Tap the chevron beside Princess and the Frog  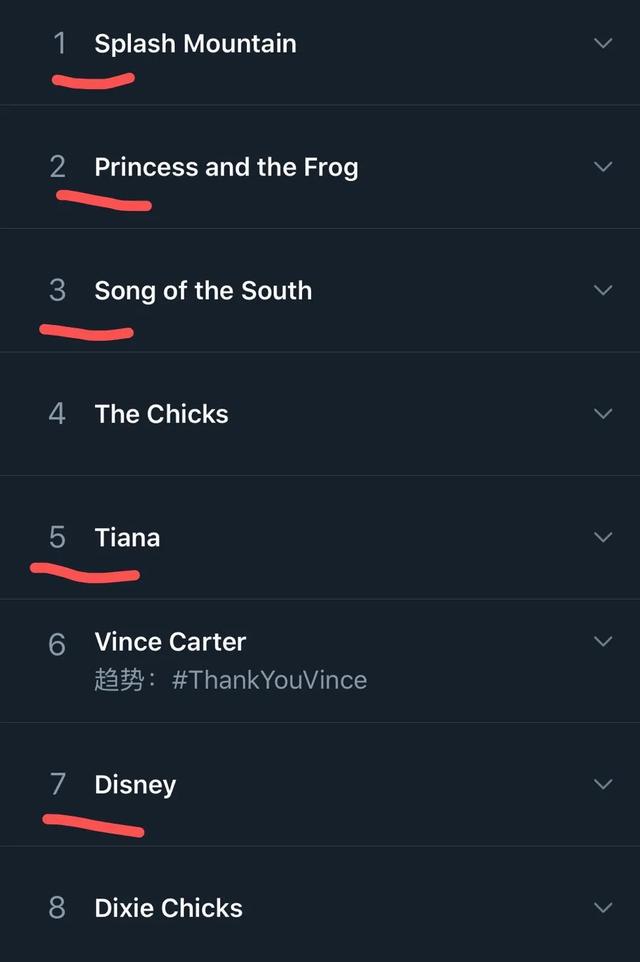click(603, 166)
